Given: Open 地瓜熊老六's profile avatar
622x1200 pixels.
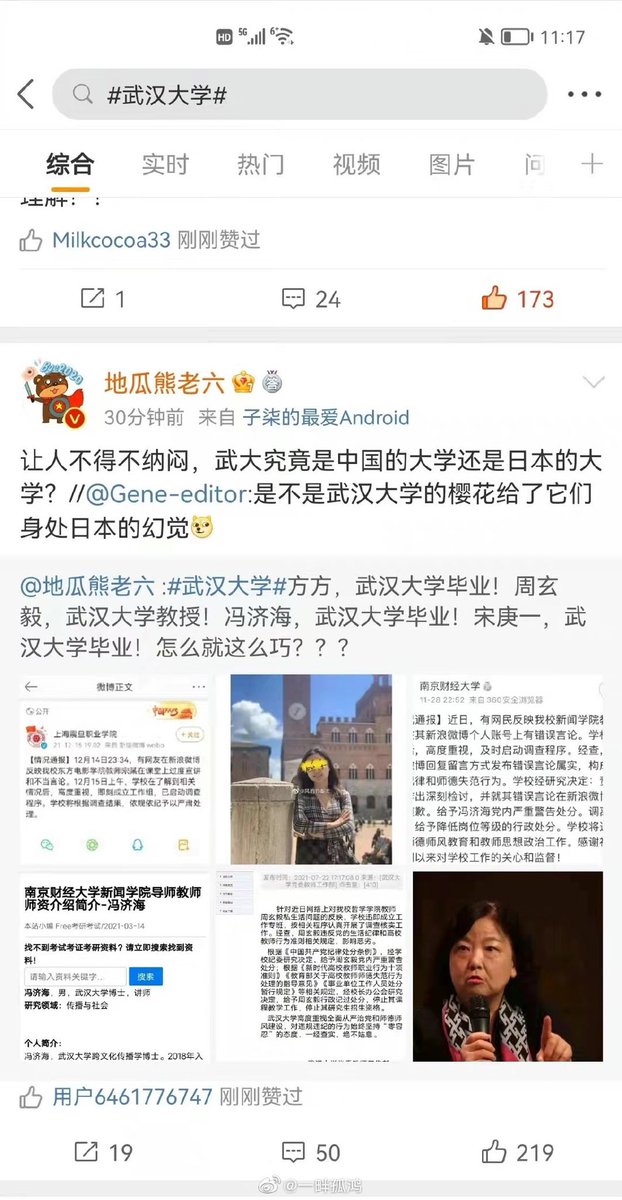Looking at the screenshot, I should pos(51,396).
